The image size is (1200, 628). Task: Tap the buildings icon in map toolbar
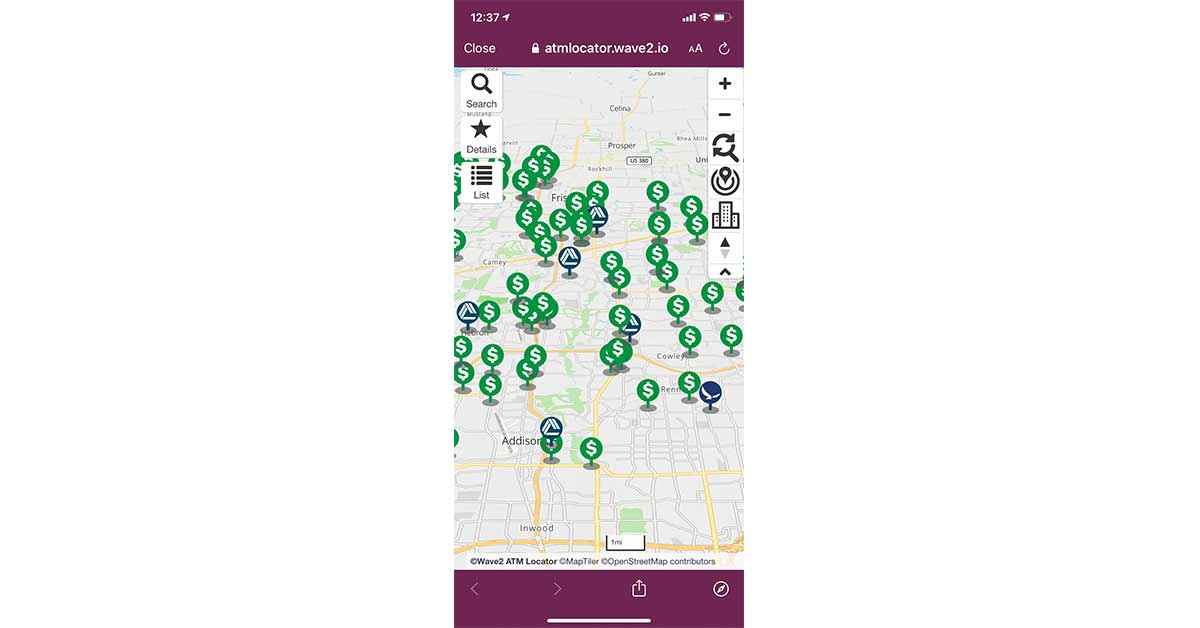[725, 214]
